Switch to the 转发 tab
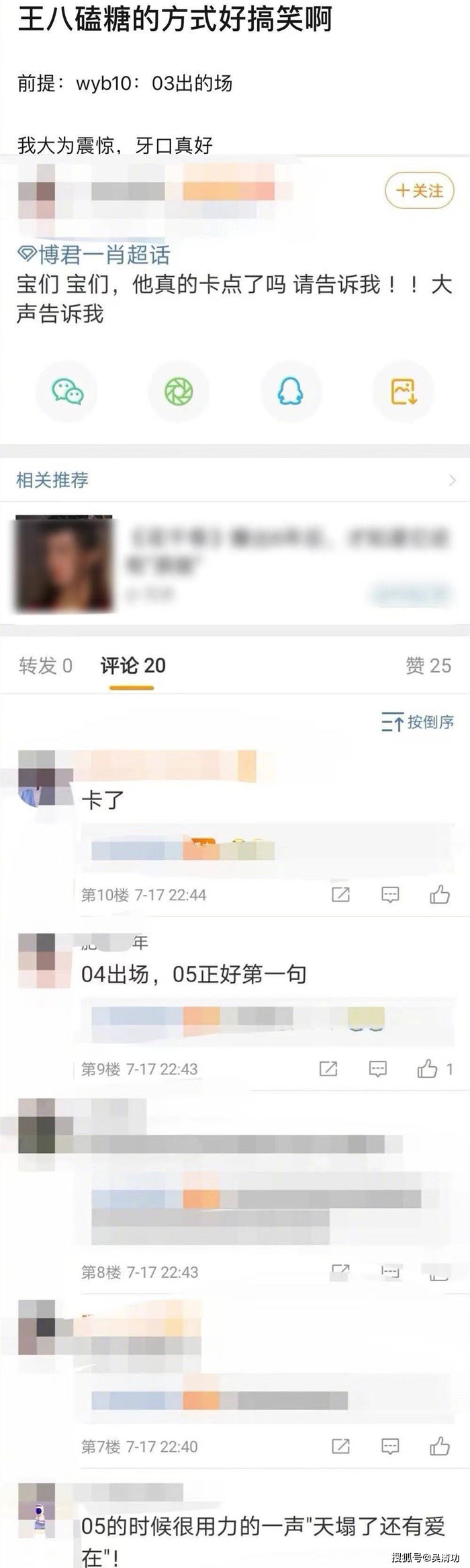470x1568 pixels. click(45, 665)
